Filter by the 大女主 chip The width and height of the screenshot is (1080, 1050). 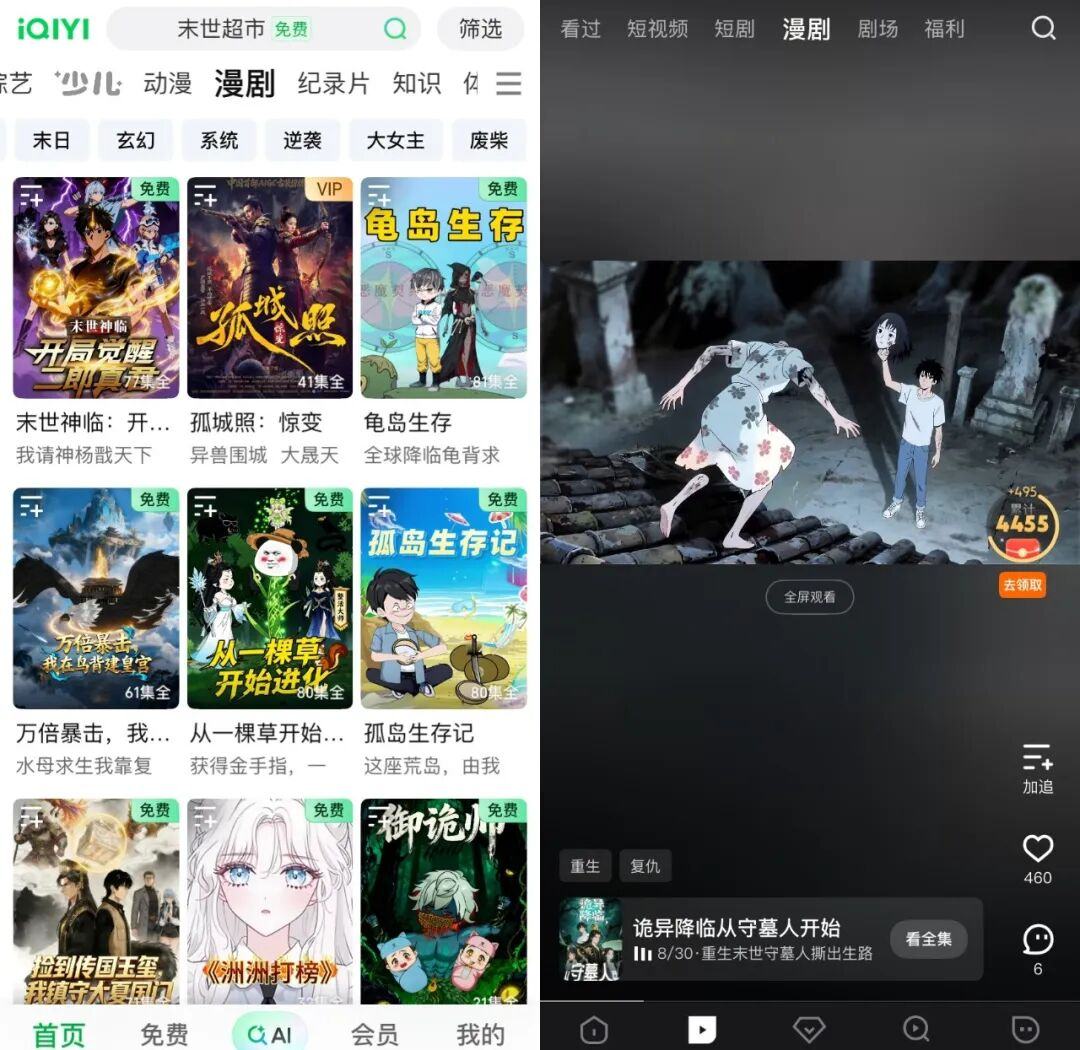395,141
